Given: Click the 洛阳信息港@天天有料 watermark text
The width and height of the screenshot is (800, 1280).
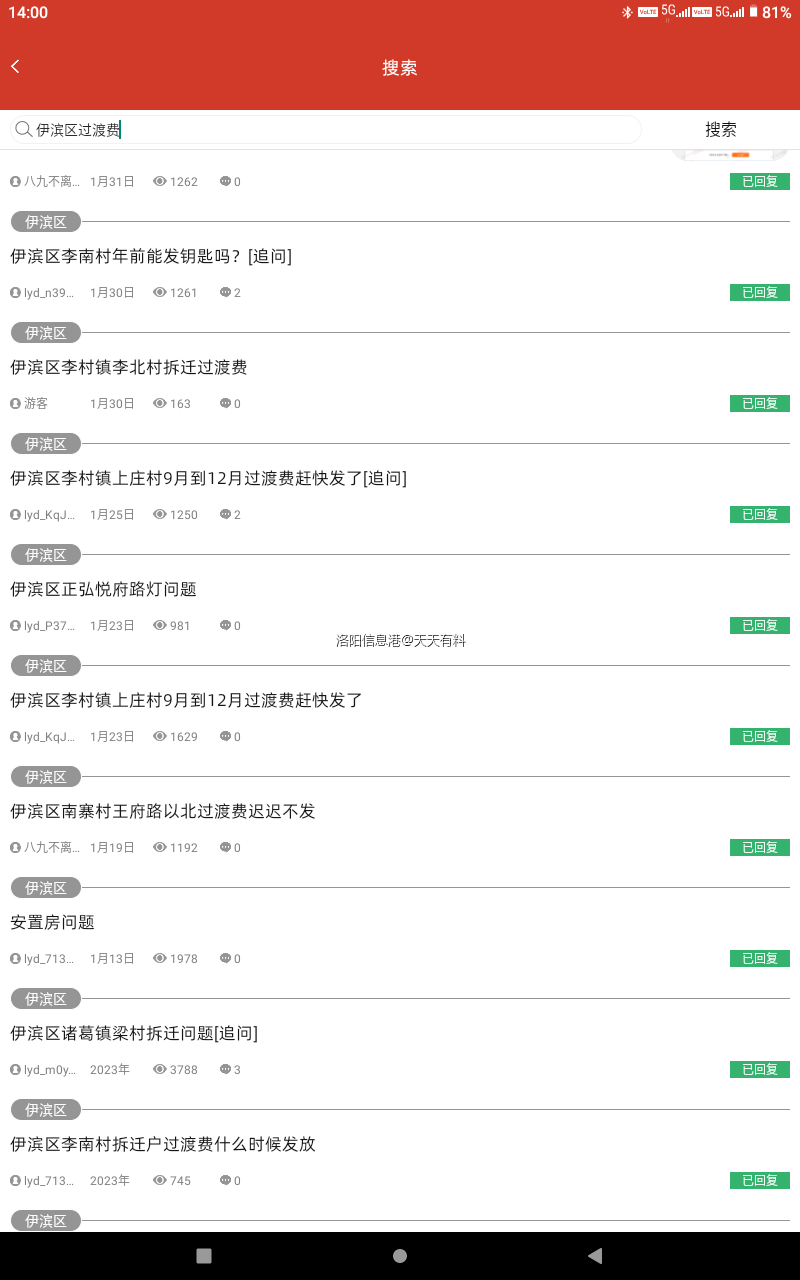Looking at the screenshot, I should click(x=399, y=641).
